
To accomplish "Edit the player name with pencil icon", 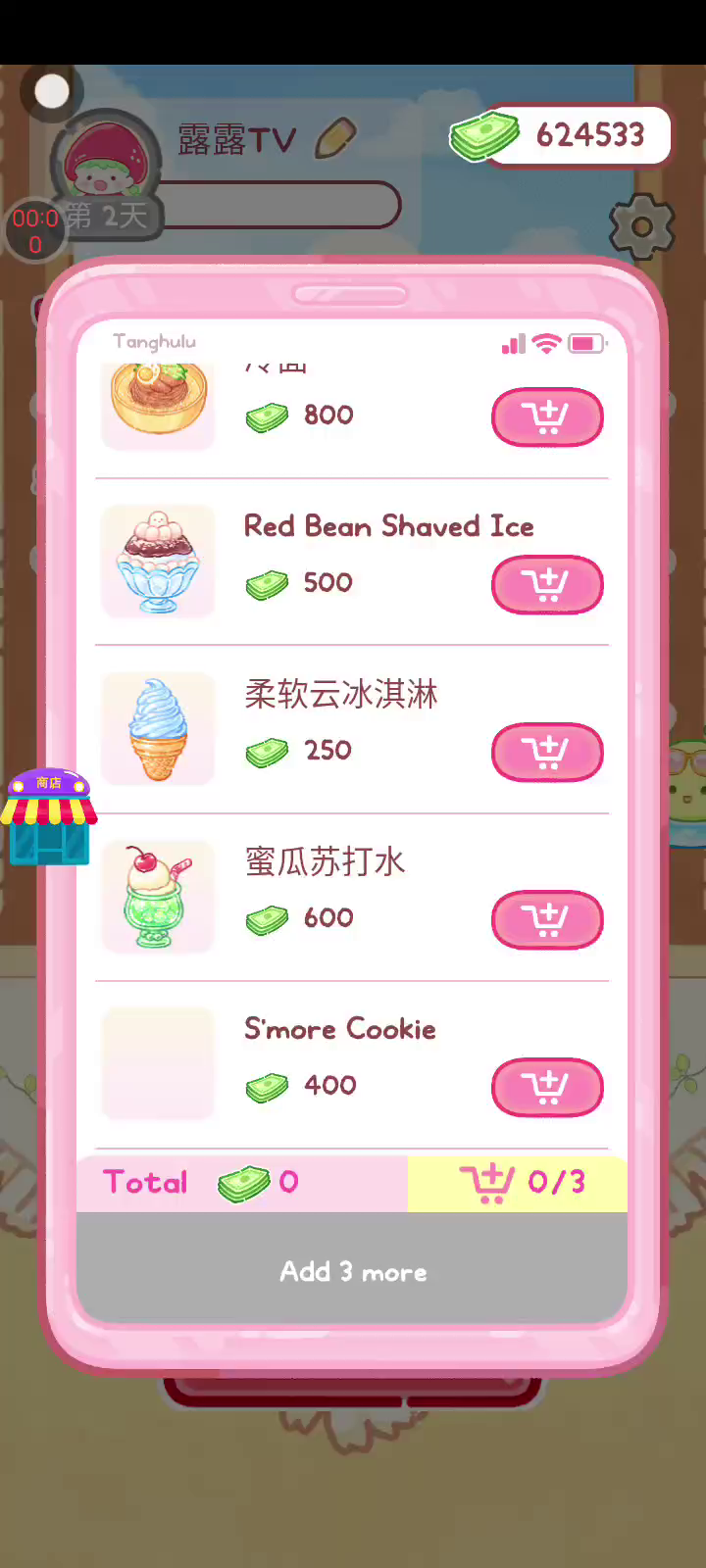I will pos(334,138).
